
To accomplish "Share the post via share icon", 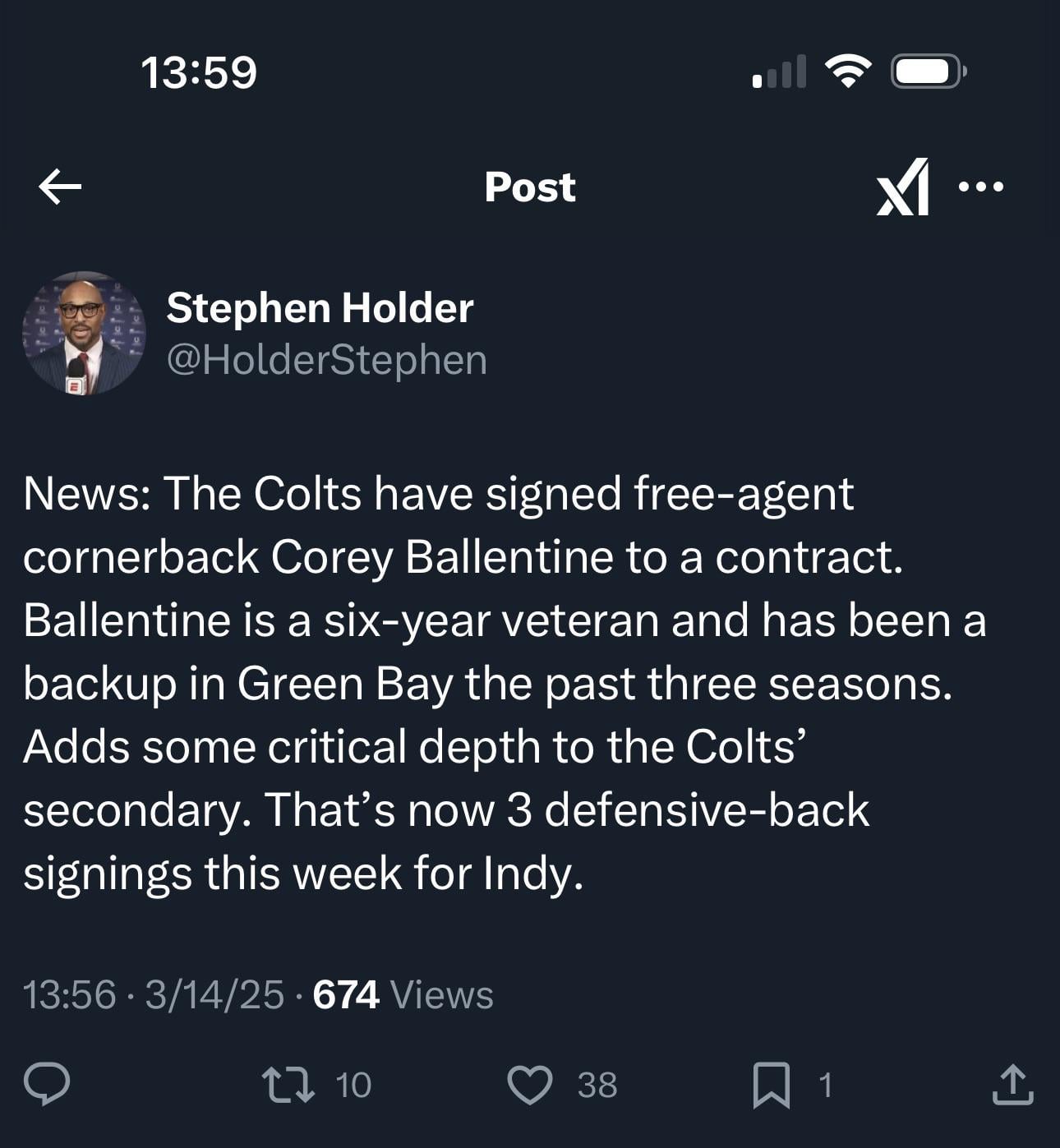I will click(x=1012, y=1084).
